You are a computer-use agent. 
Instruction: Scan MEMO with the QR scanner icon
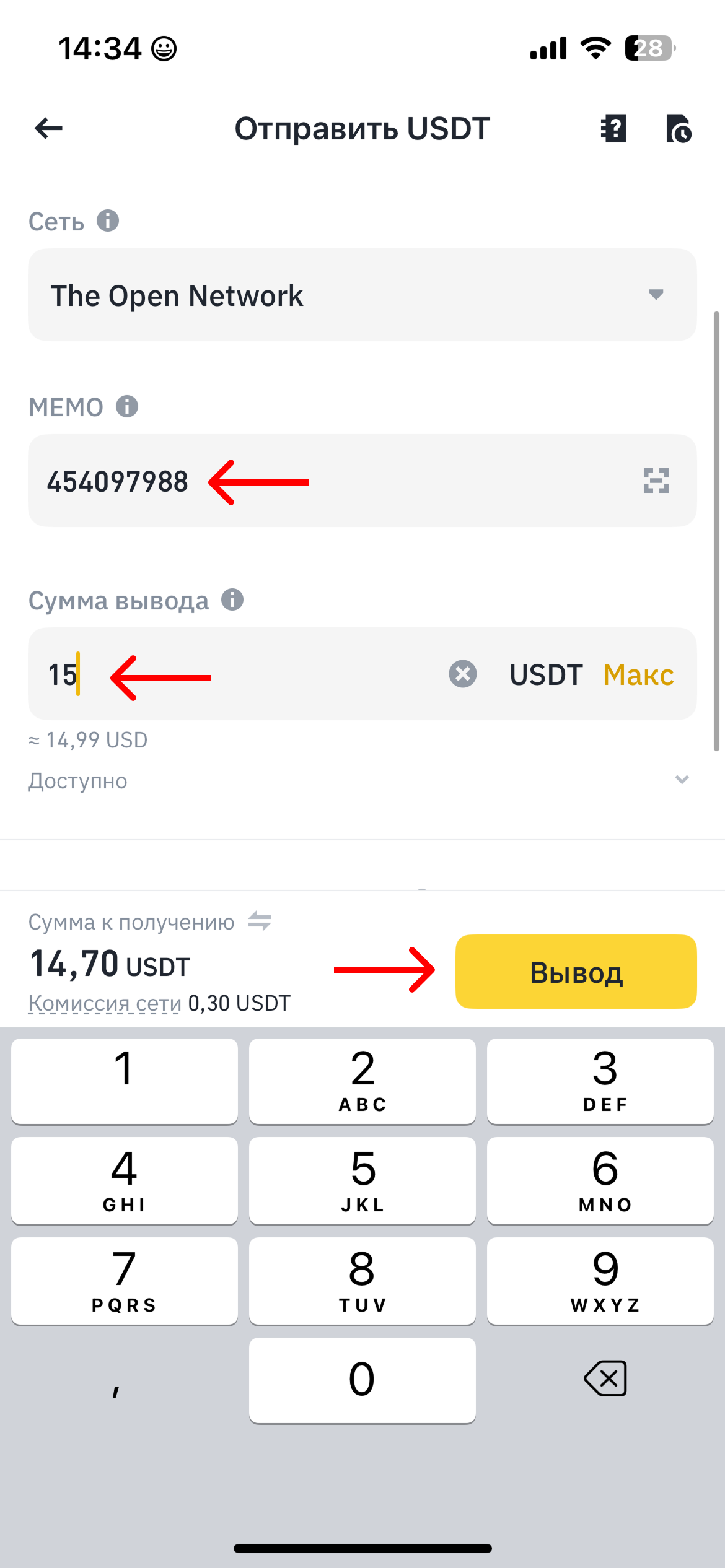(656, 481)
